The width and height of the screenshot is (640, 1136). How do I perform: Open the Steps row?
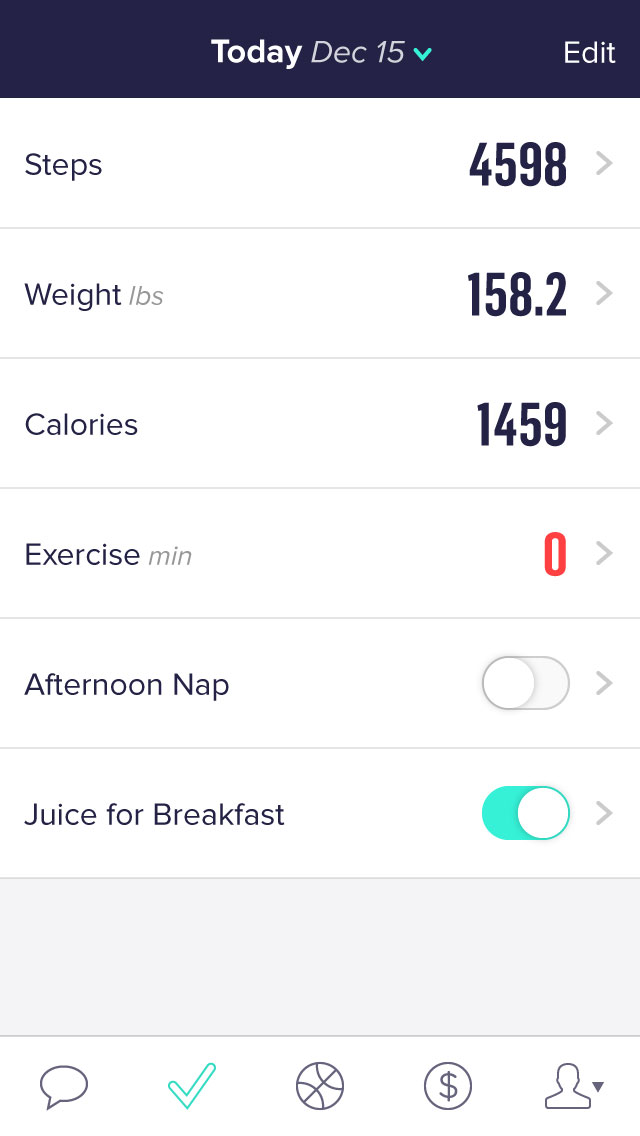point(320,163)
